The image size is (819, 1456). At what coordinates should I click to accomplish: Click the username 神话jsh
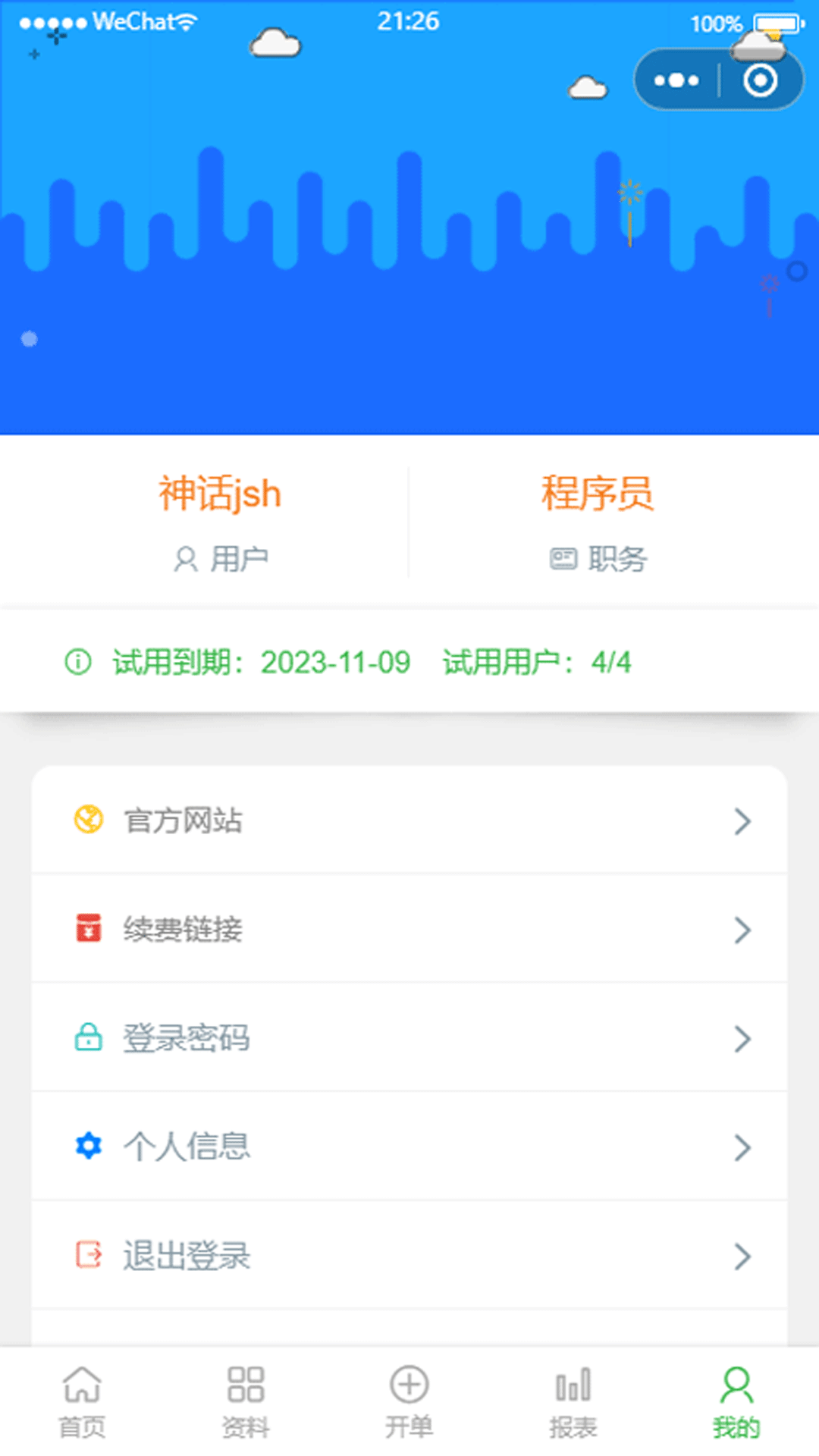(x=220, y=493)
